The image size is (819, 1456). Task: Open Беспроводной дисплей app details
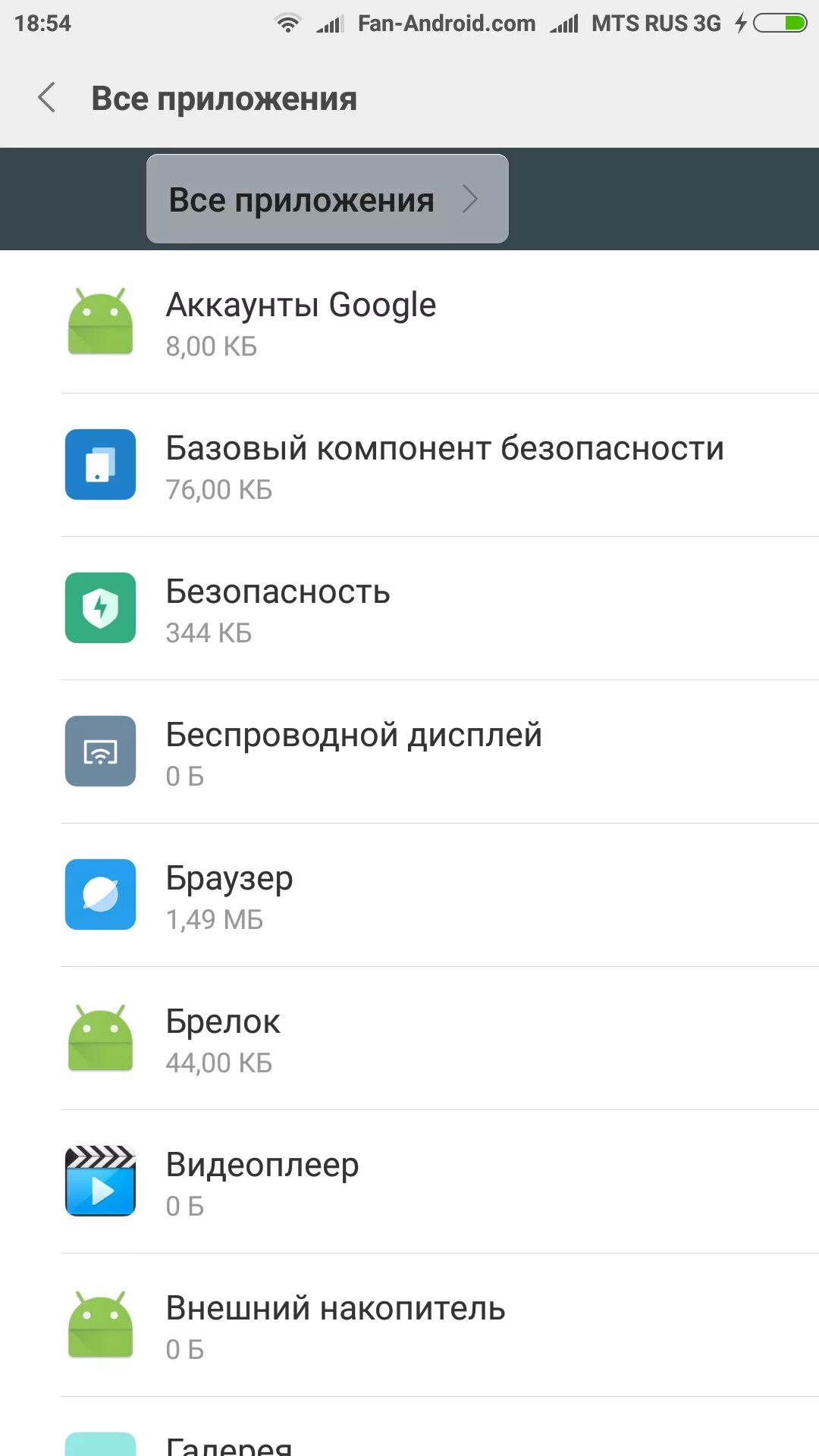coord(409,752)
